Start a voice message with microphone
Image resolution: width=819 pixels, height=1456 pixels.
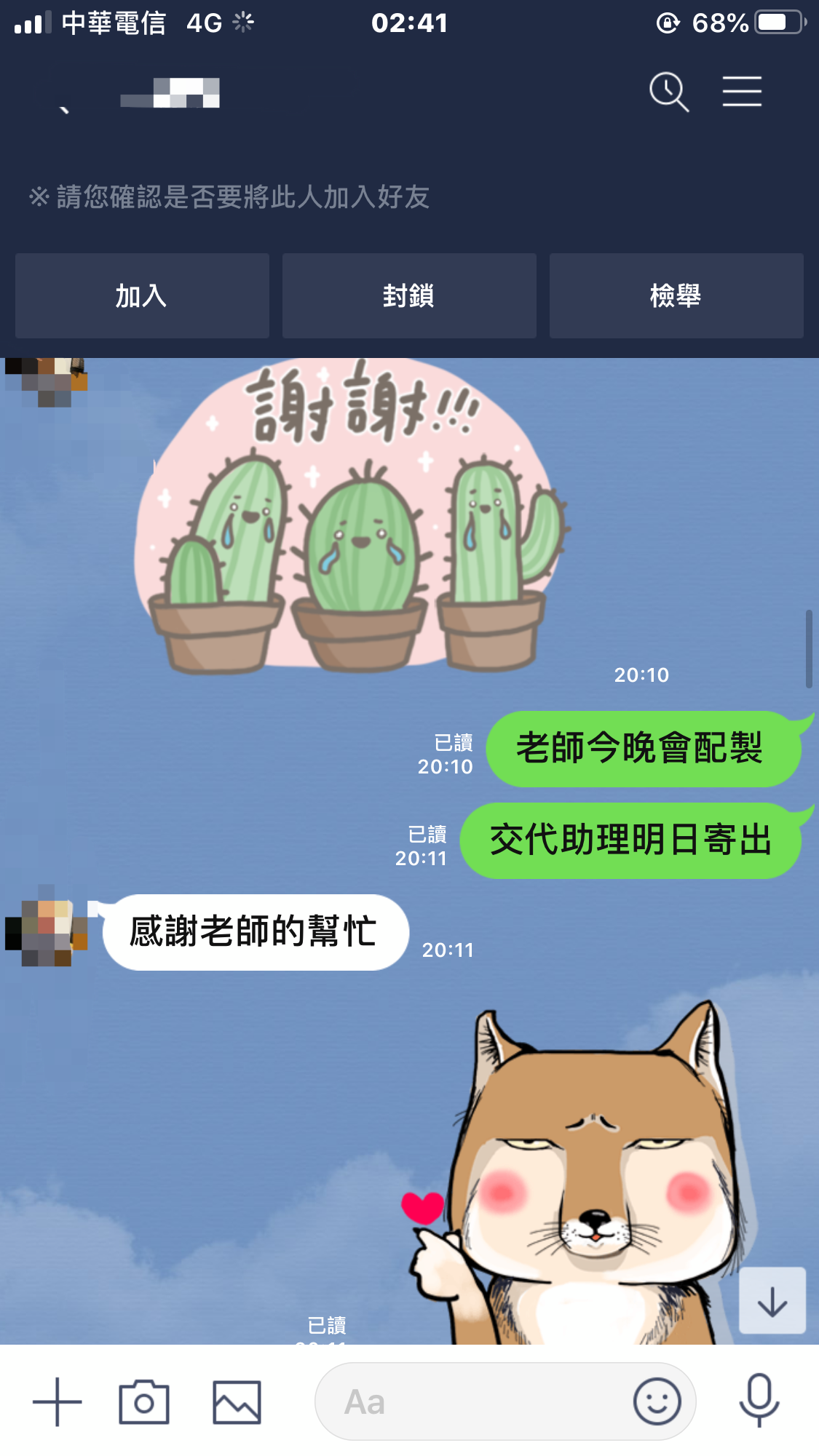tap(759, 1400)
